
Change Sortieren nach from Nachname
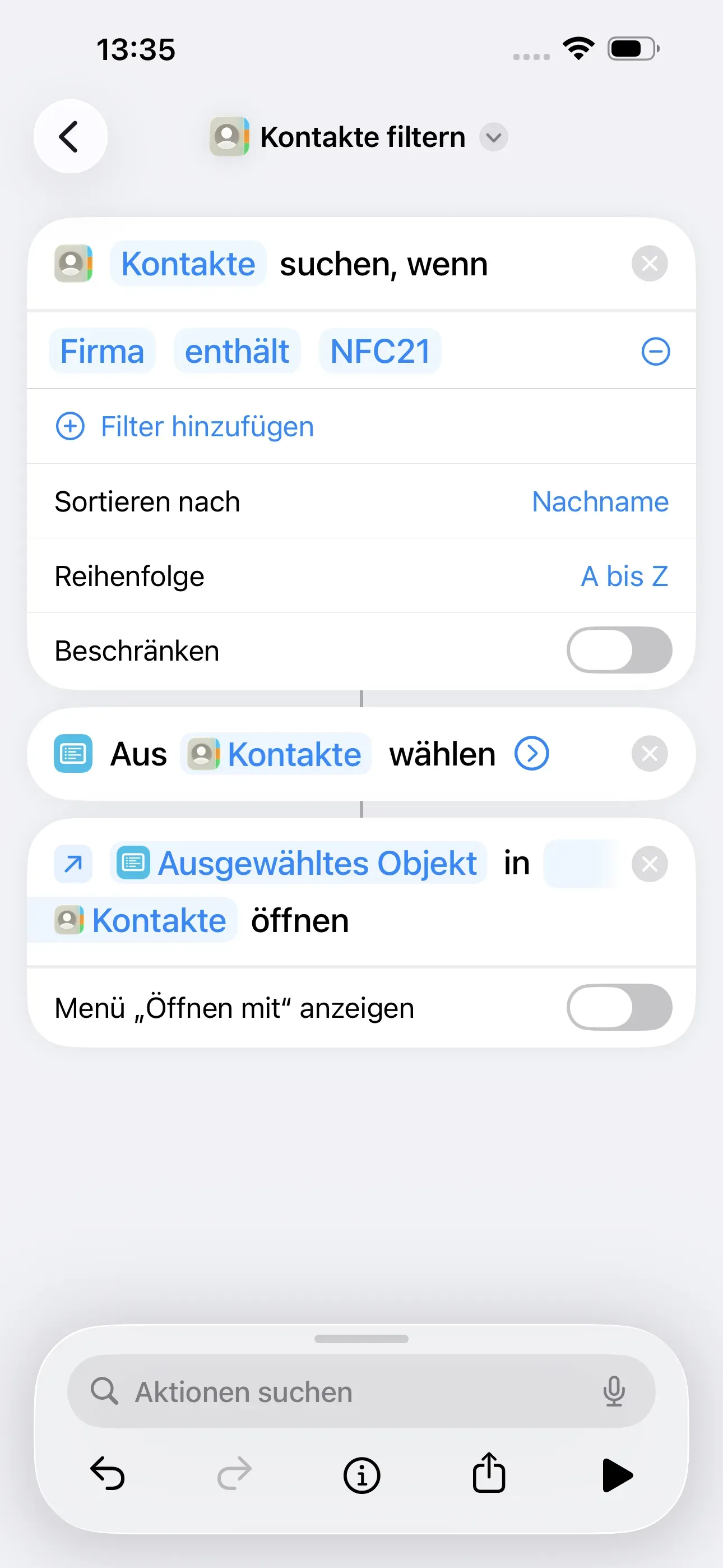(x=600, y=501)
